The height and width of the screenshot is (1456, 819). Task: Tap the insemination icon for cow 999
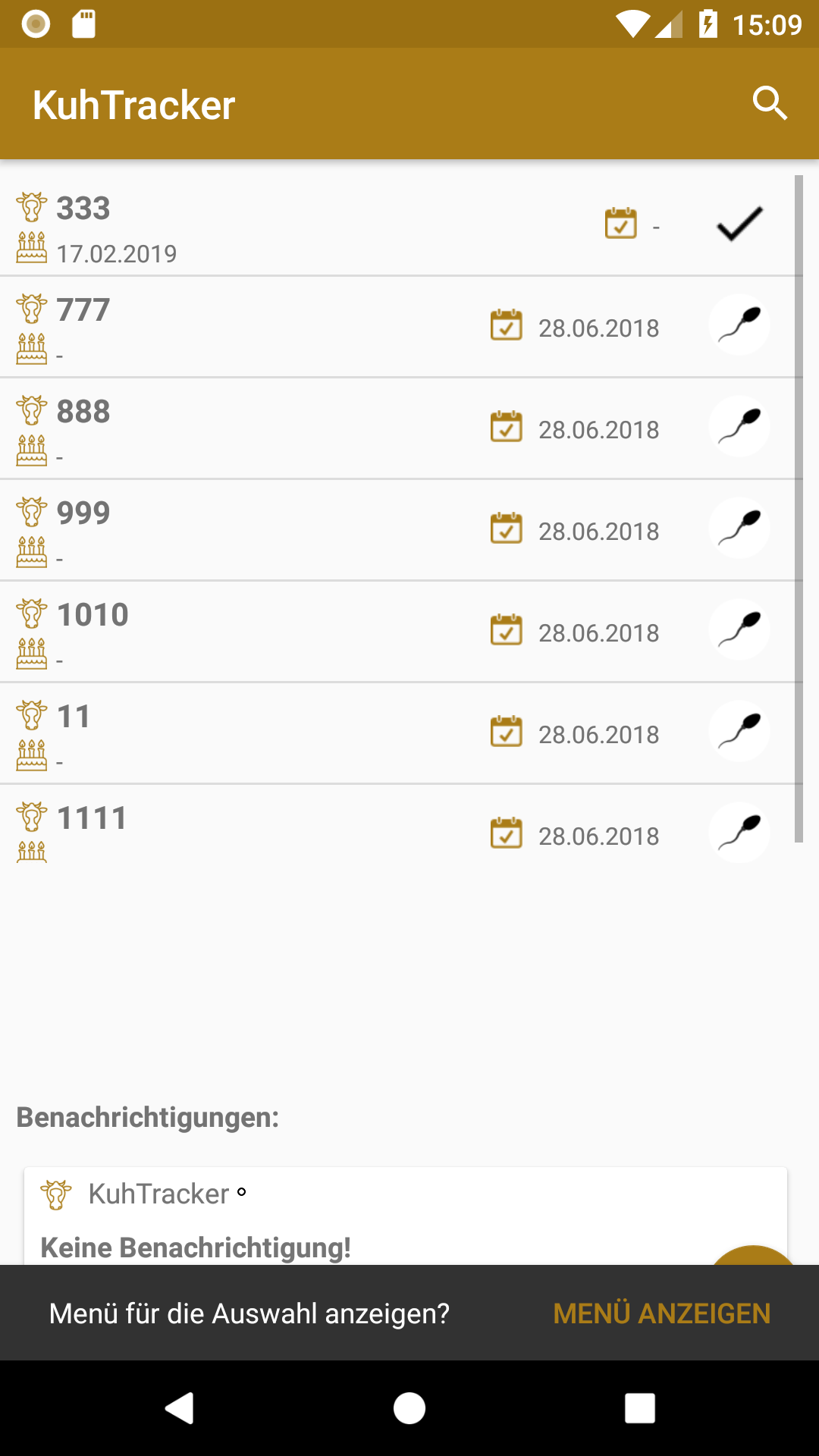coord(739,528)
